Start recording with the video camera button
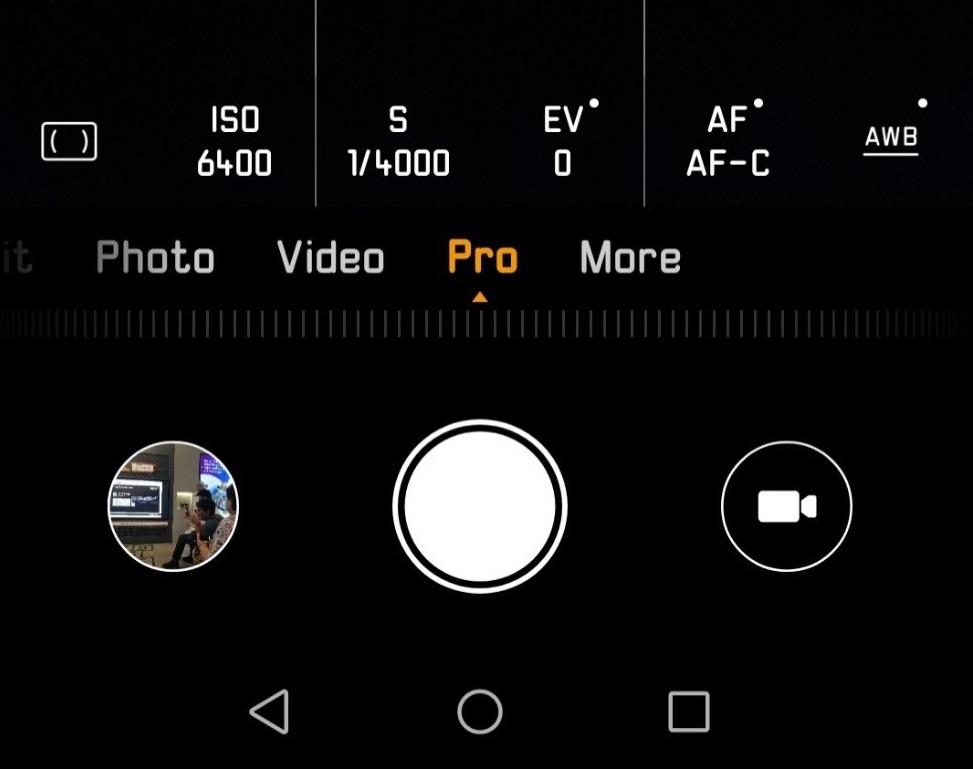This screenshot has width=973, height=769. tap(786, 506)
